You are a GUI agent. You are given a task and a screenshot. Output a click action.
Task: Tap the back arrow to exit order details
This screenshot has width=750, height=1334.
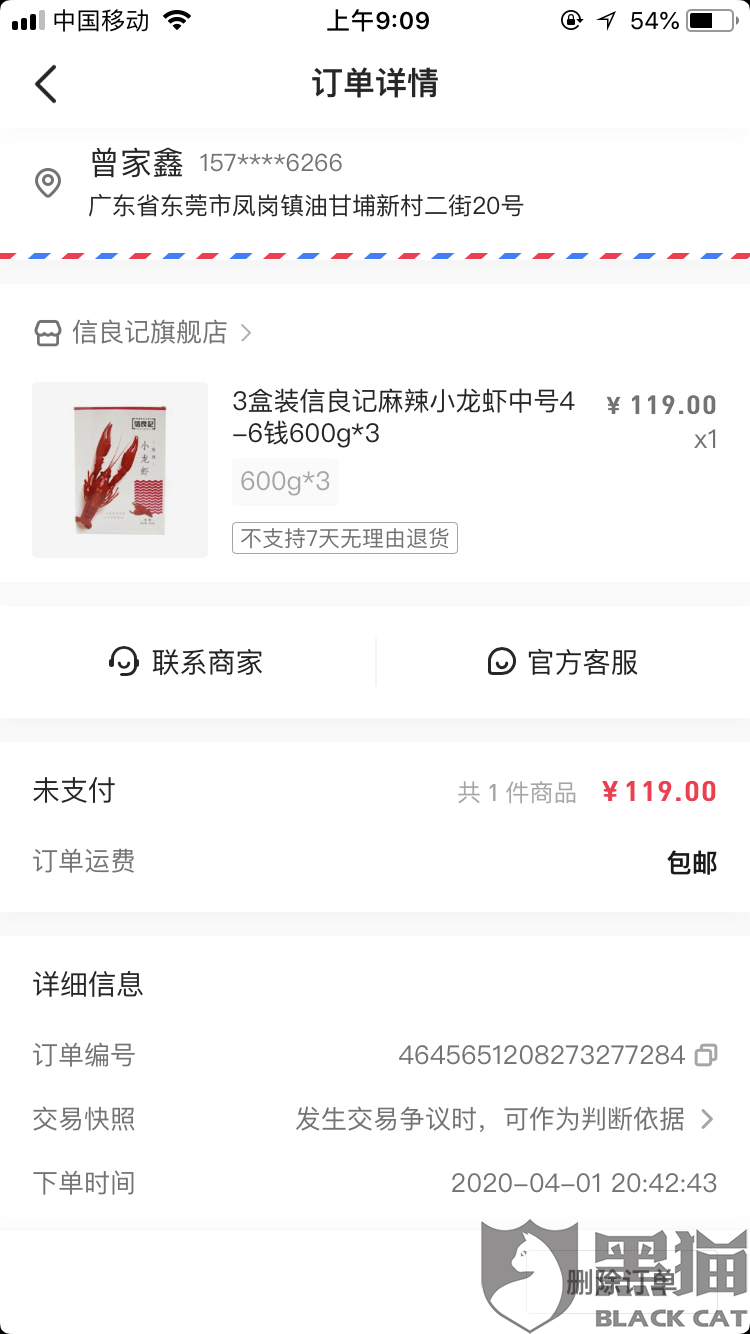pyautogui.click(x=45, y=84)
